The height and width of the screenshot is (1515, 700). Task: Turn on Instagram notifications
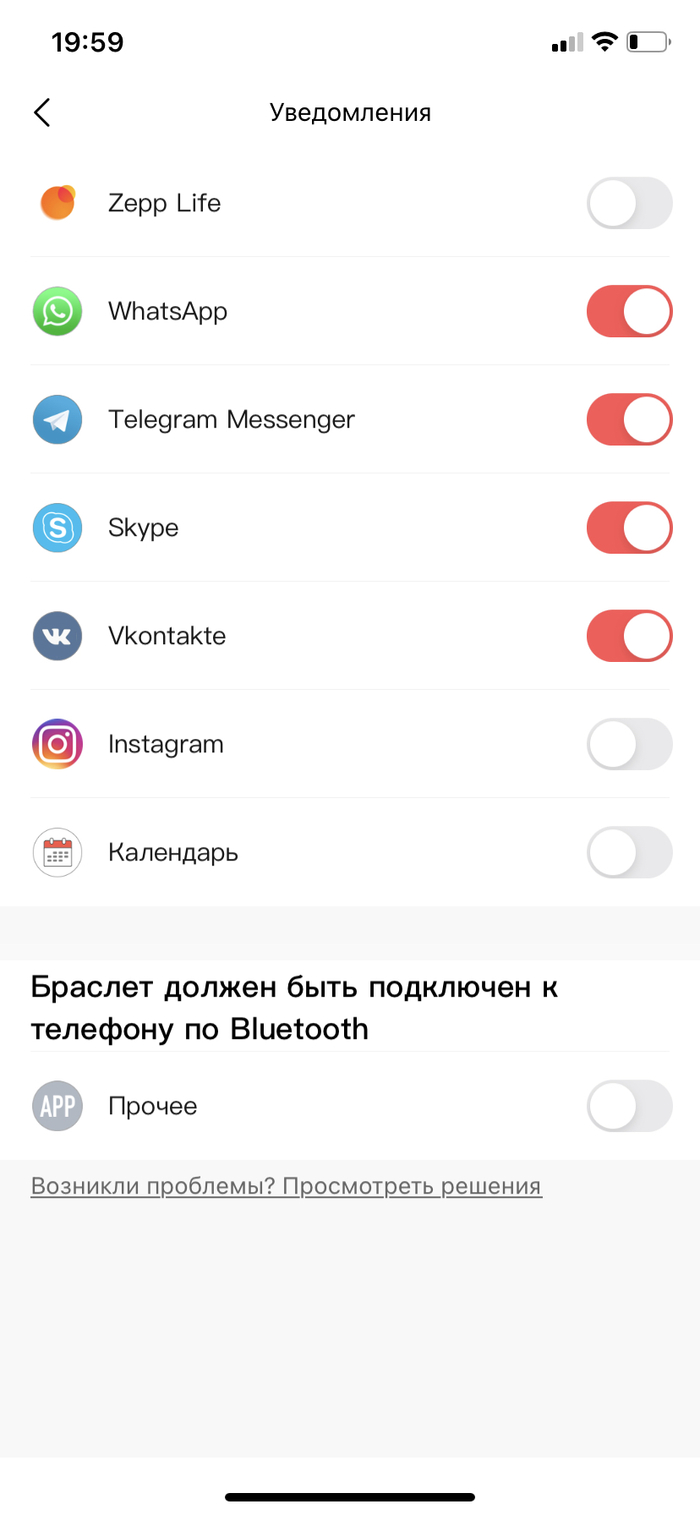click(628, 744)
